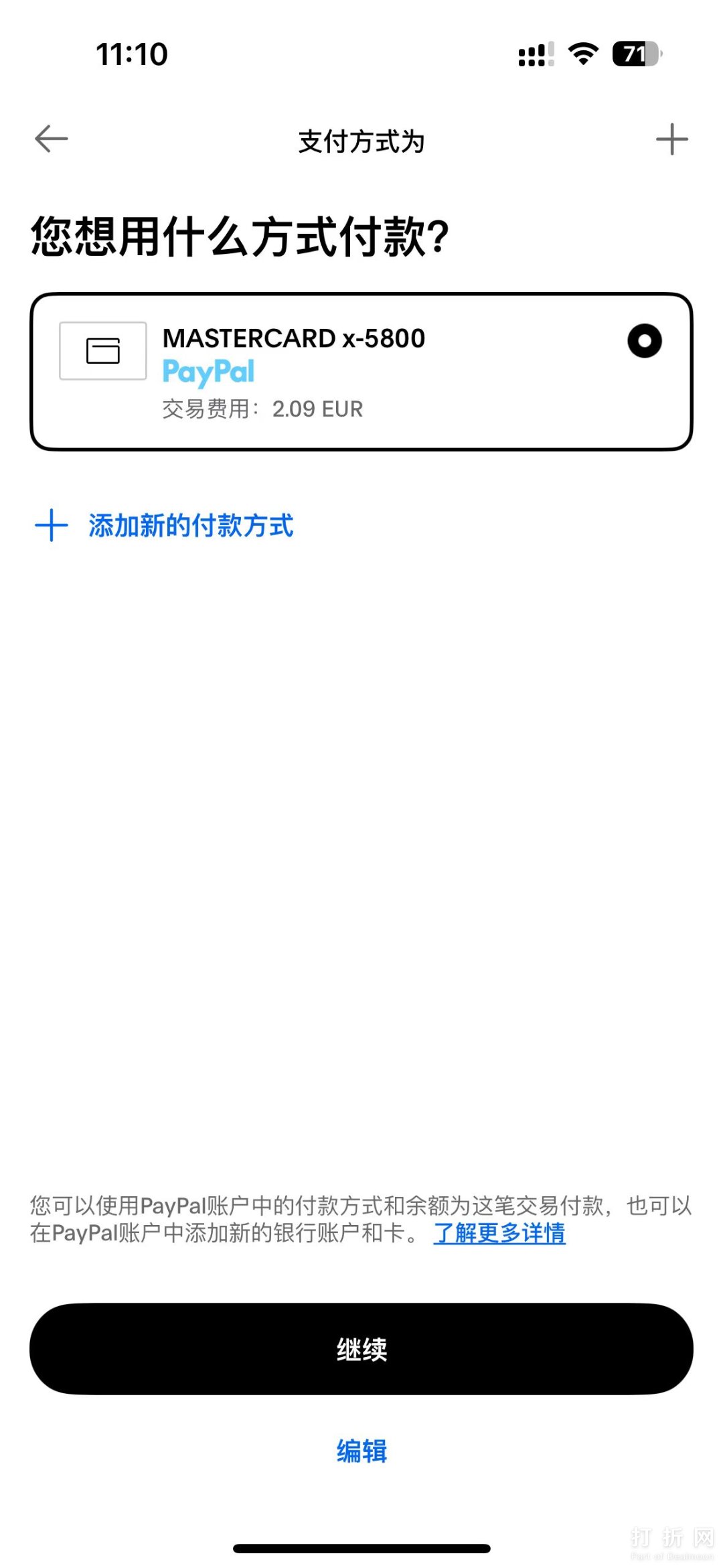Select the MASTERCARD x-5800 radio button
Screen dimensions: 723x1568
(644, 341)
